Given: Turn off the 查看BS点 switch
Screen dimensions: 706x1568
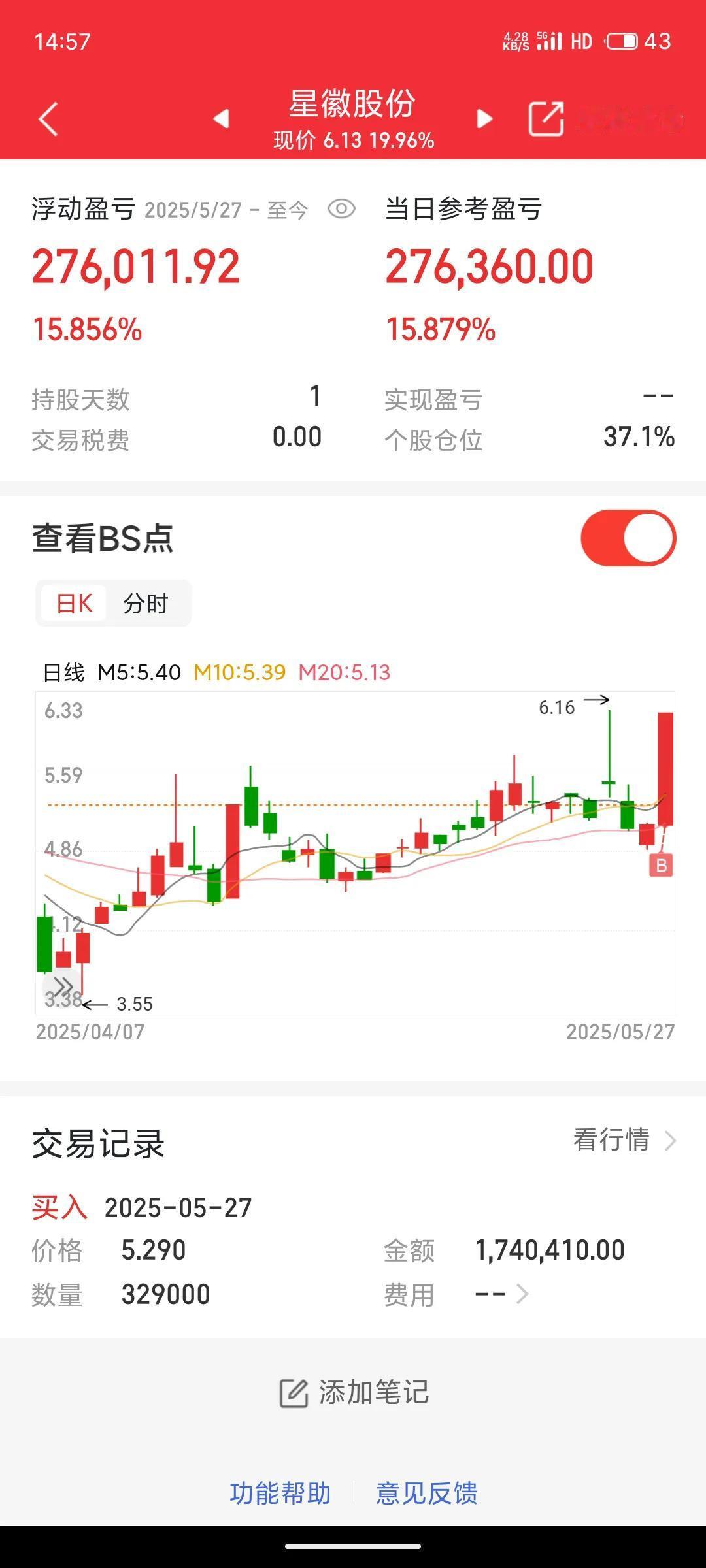Looking at the screenshot, I should [628, 538].
